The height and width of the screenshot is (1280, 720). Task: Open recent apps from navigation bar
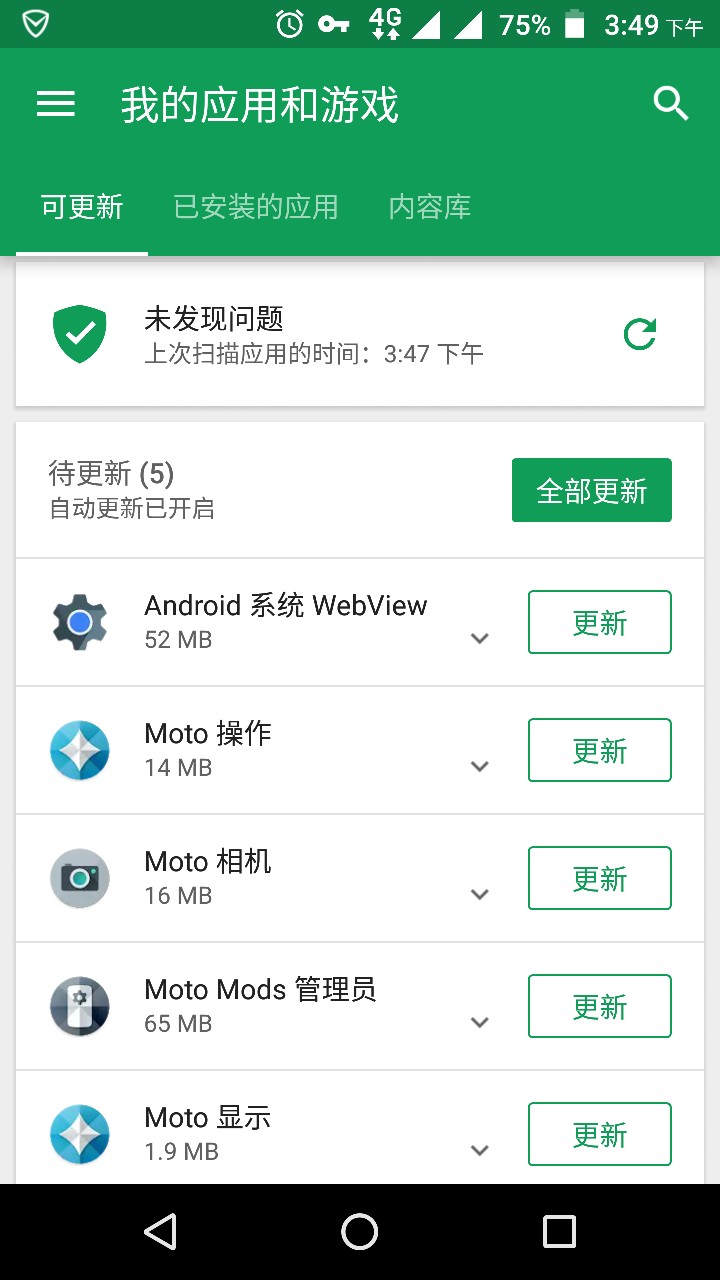[x=559, y=1232]
